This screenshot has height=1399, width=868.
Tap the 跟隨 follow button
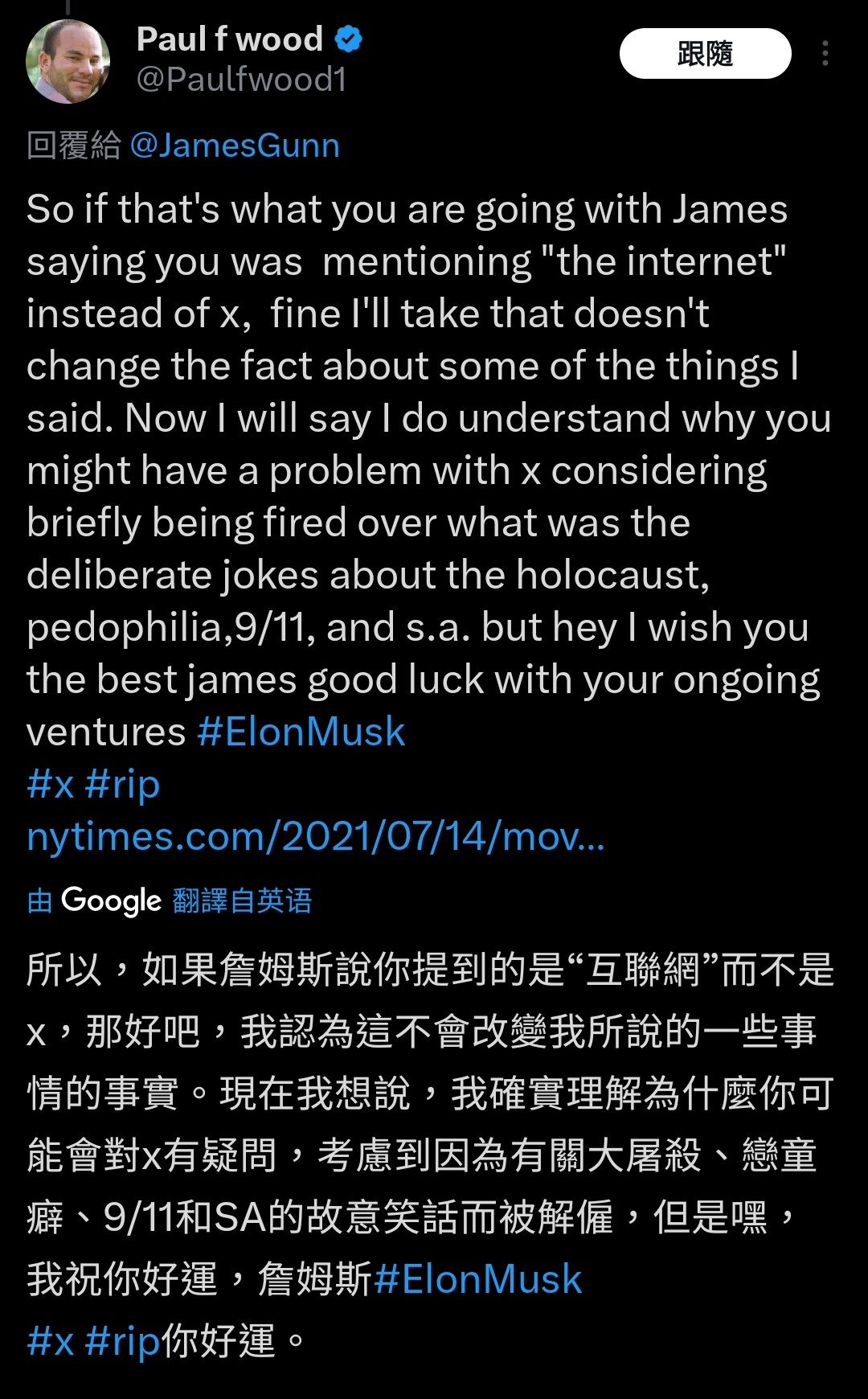tap(705, 54)
